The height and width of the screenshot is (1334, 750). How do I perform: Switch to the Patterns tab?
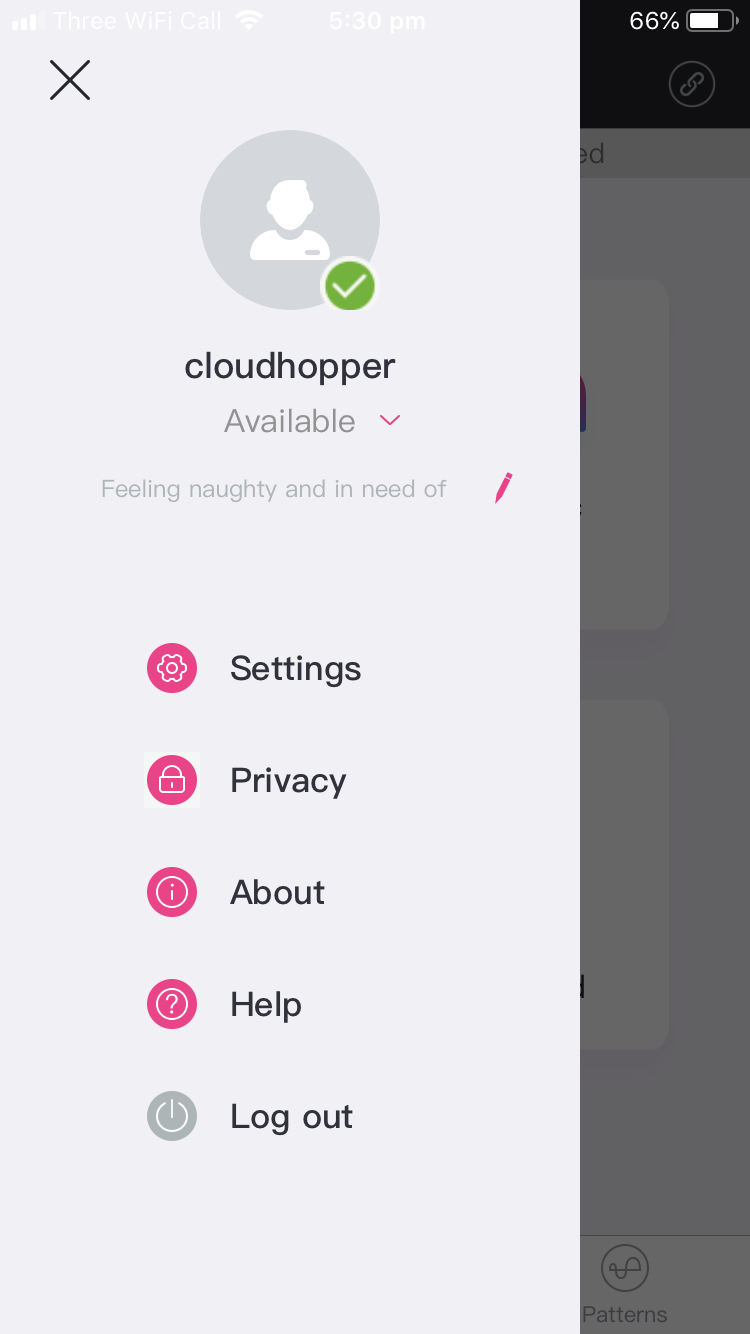[625, 1286]
